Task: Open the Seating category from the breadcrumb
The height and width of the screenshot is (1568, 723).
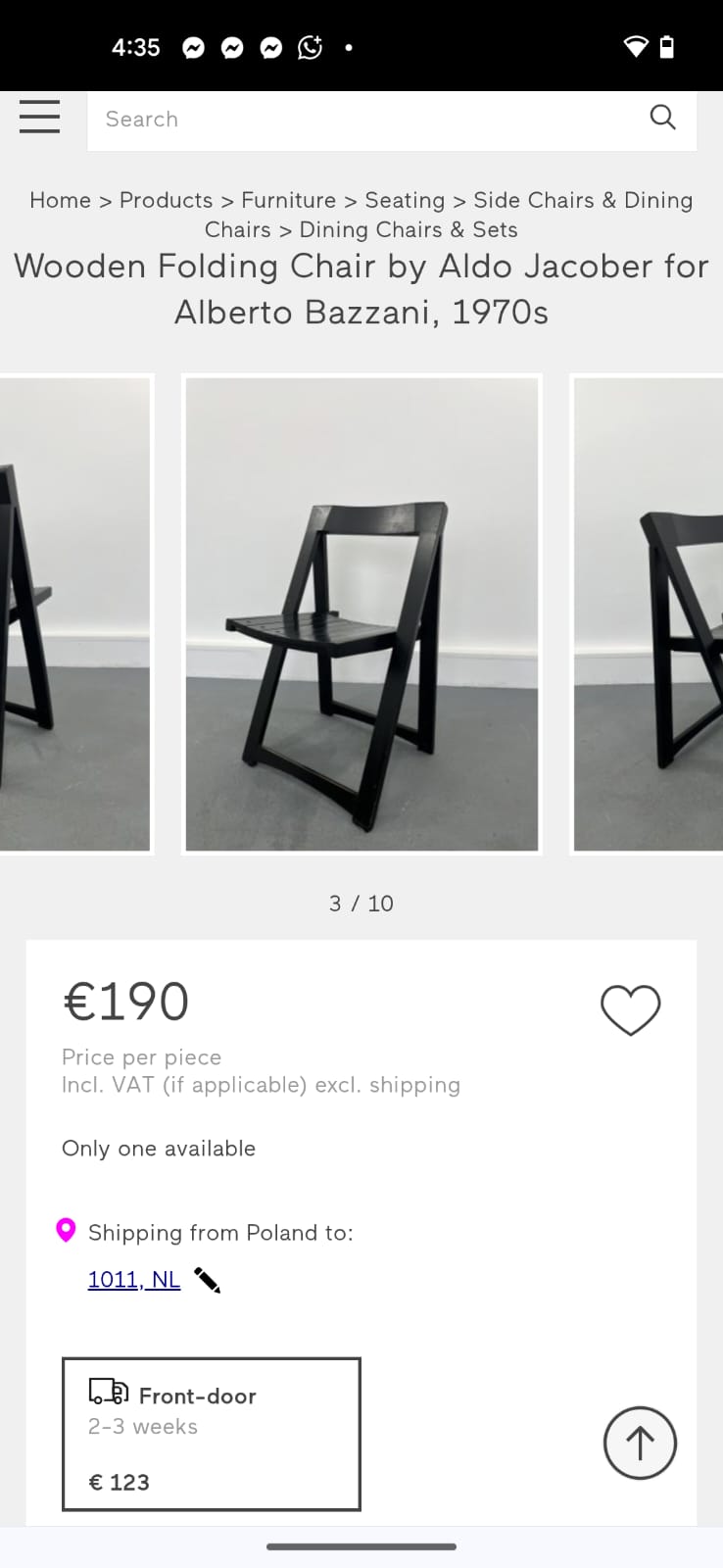Action: 405,200
